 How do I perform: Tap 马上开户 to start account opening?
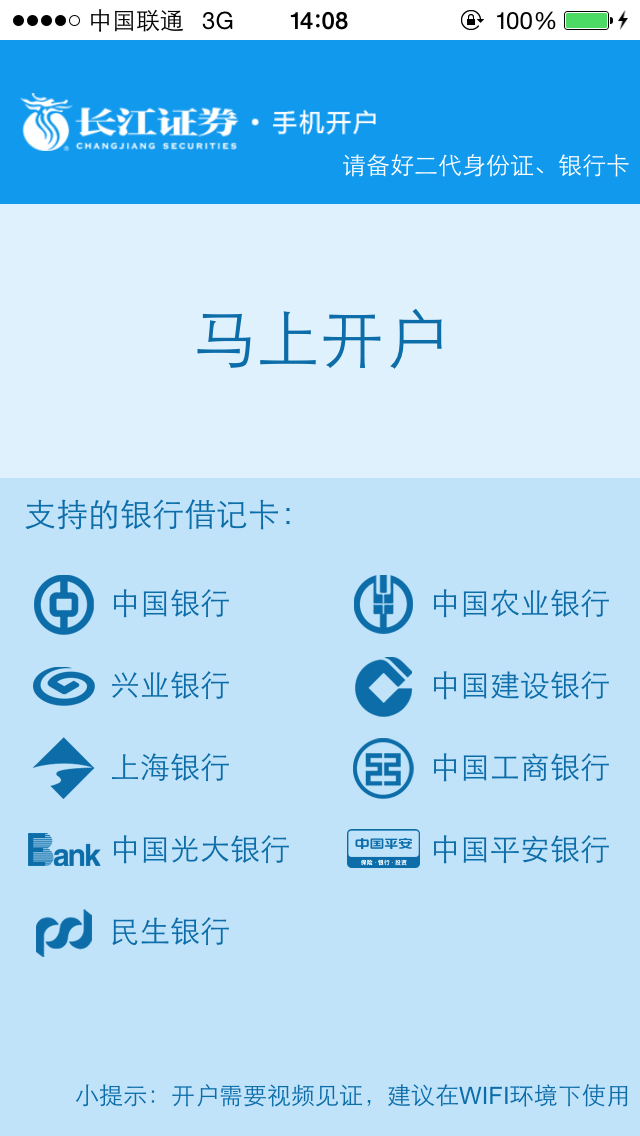320,342
